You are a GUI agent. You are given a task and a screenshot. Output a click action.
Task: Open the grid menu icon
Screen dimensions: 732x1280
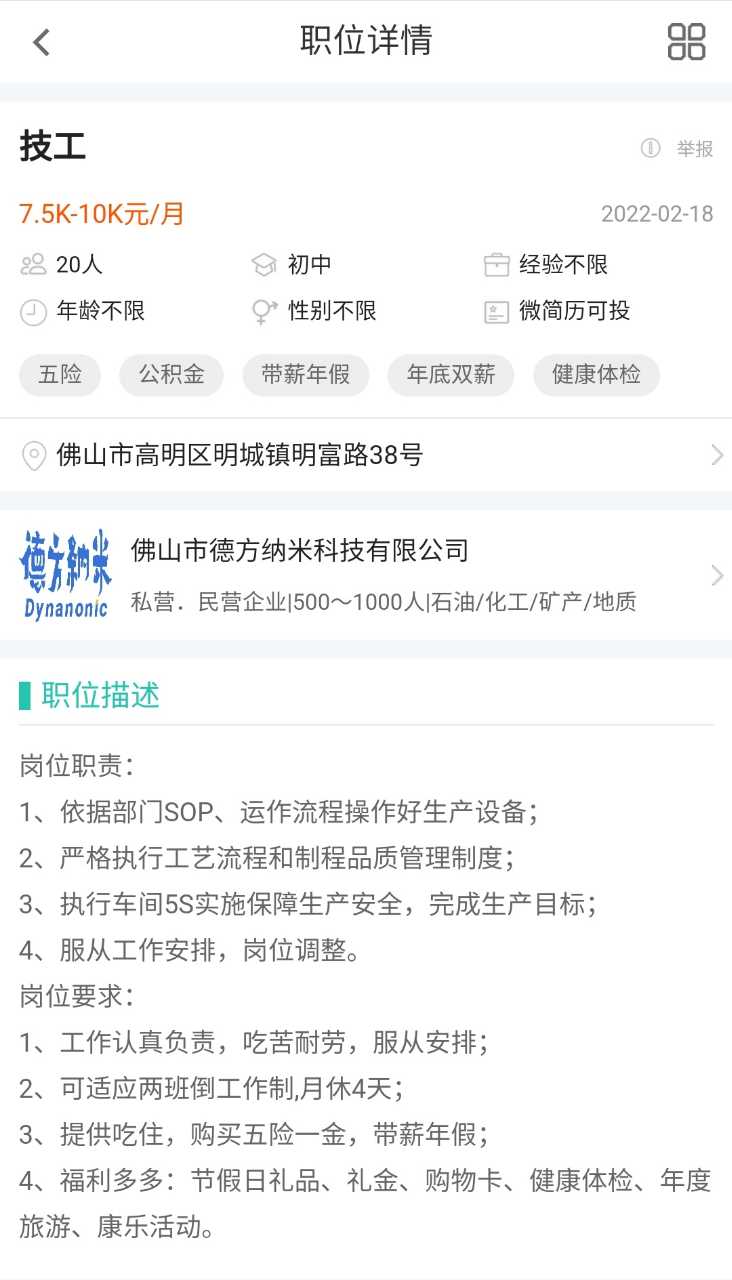coord(686,42)
